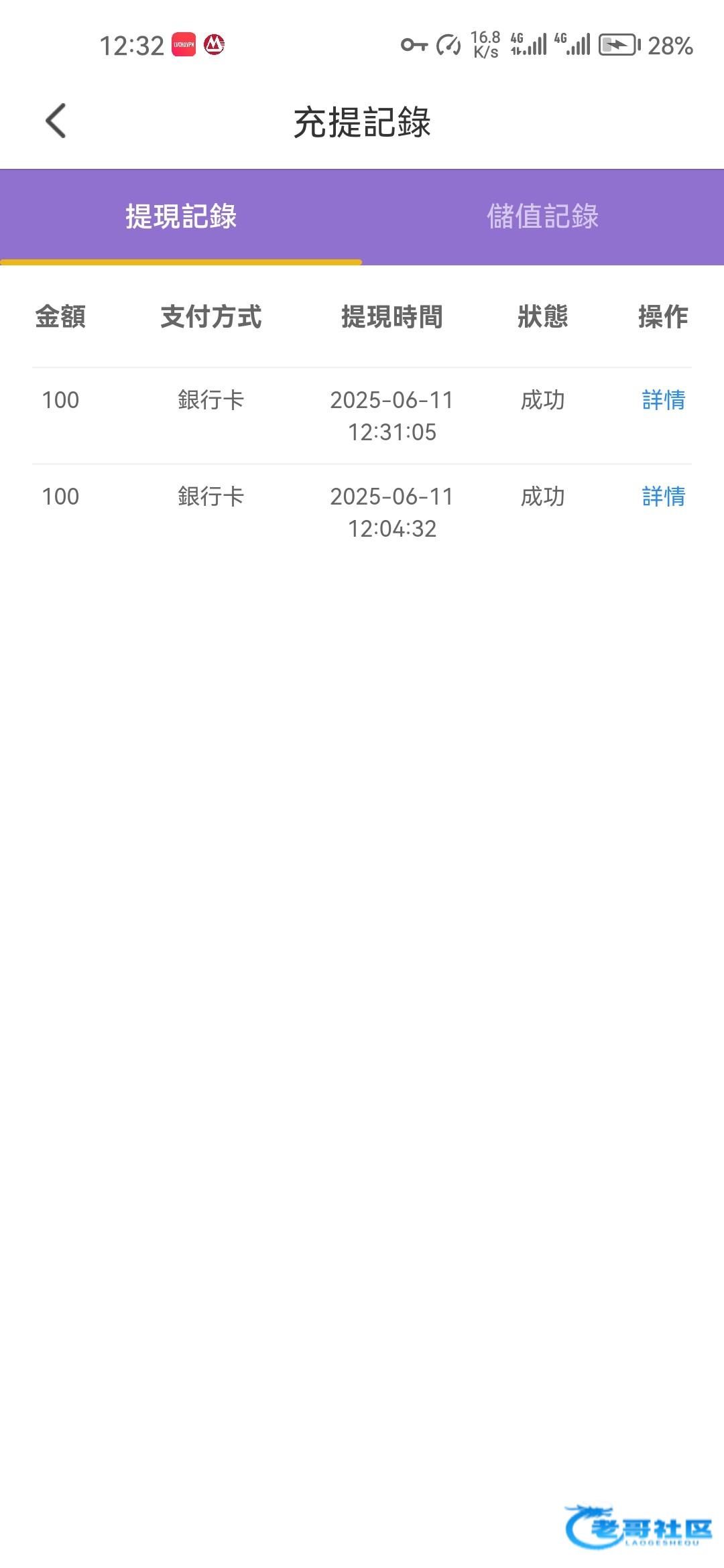724x1568 pixels.
Task: Open 詳情 for the 12:31:05 withdrawal
Action: point(664,400)
